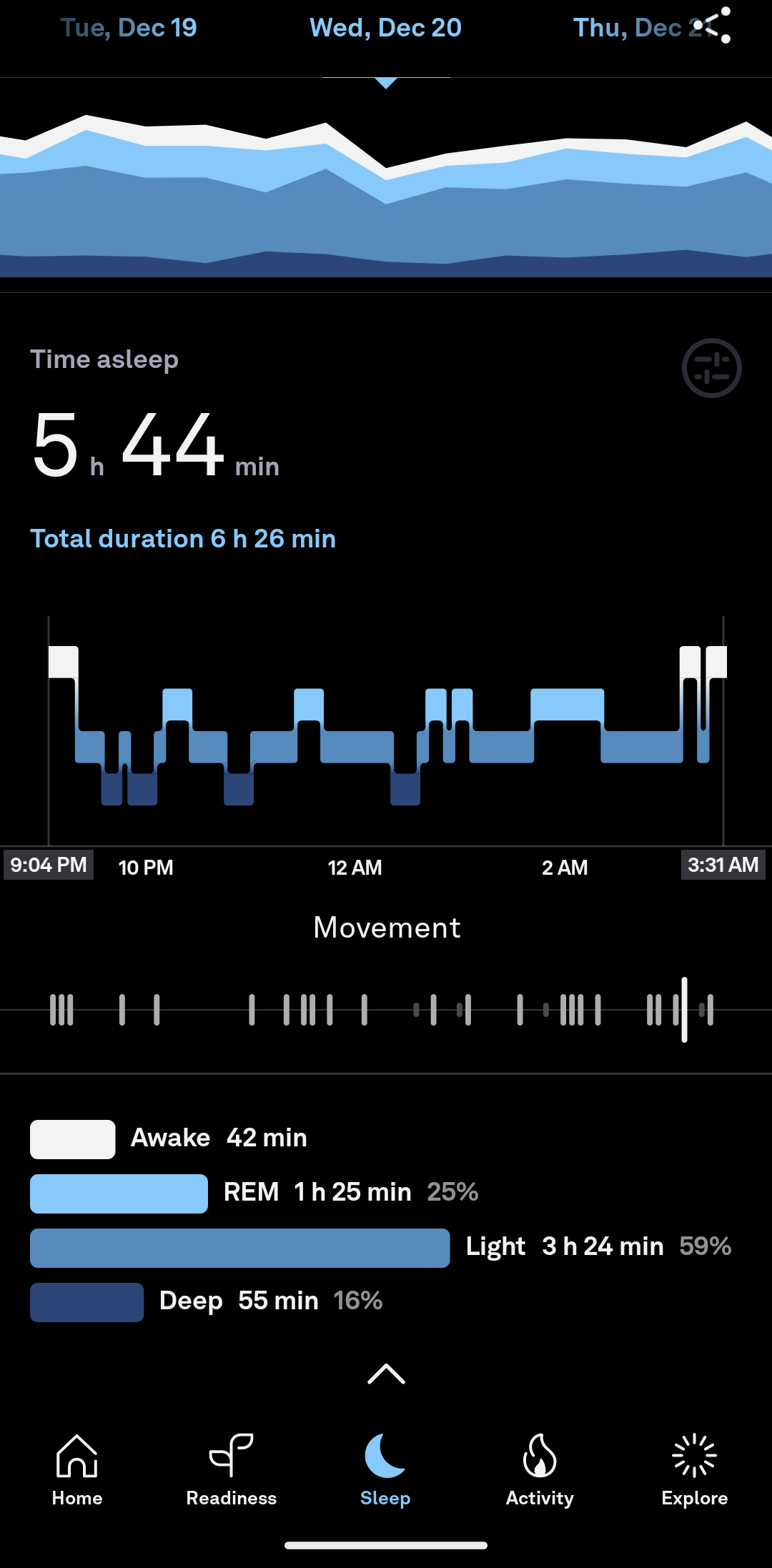
Task: Open the Home tab
Action: [x=77, y=1470]
